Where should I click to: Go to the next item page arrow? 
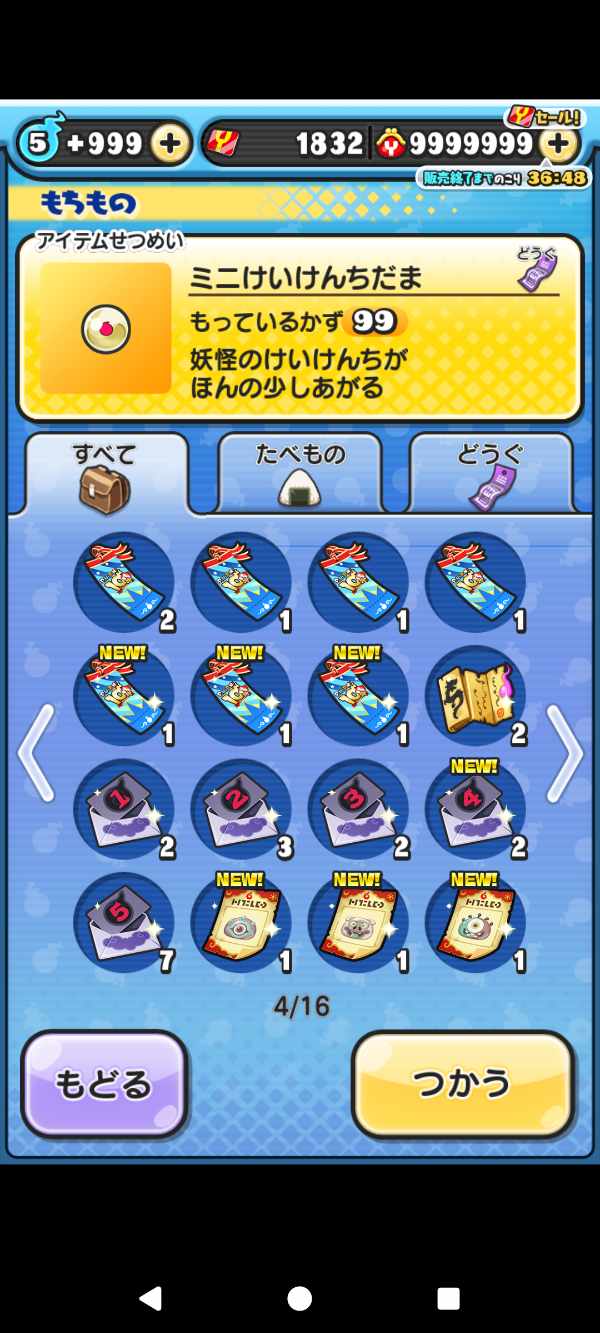coord(564,752)
